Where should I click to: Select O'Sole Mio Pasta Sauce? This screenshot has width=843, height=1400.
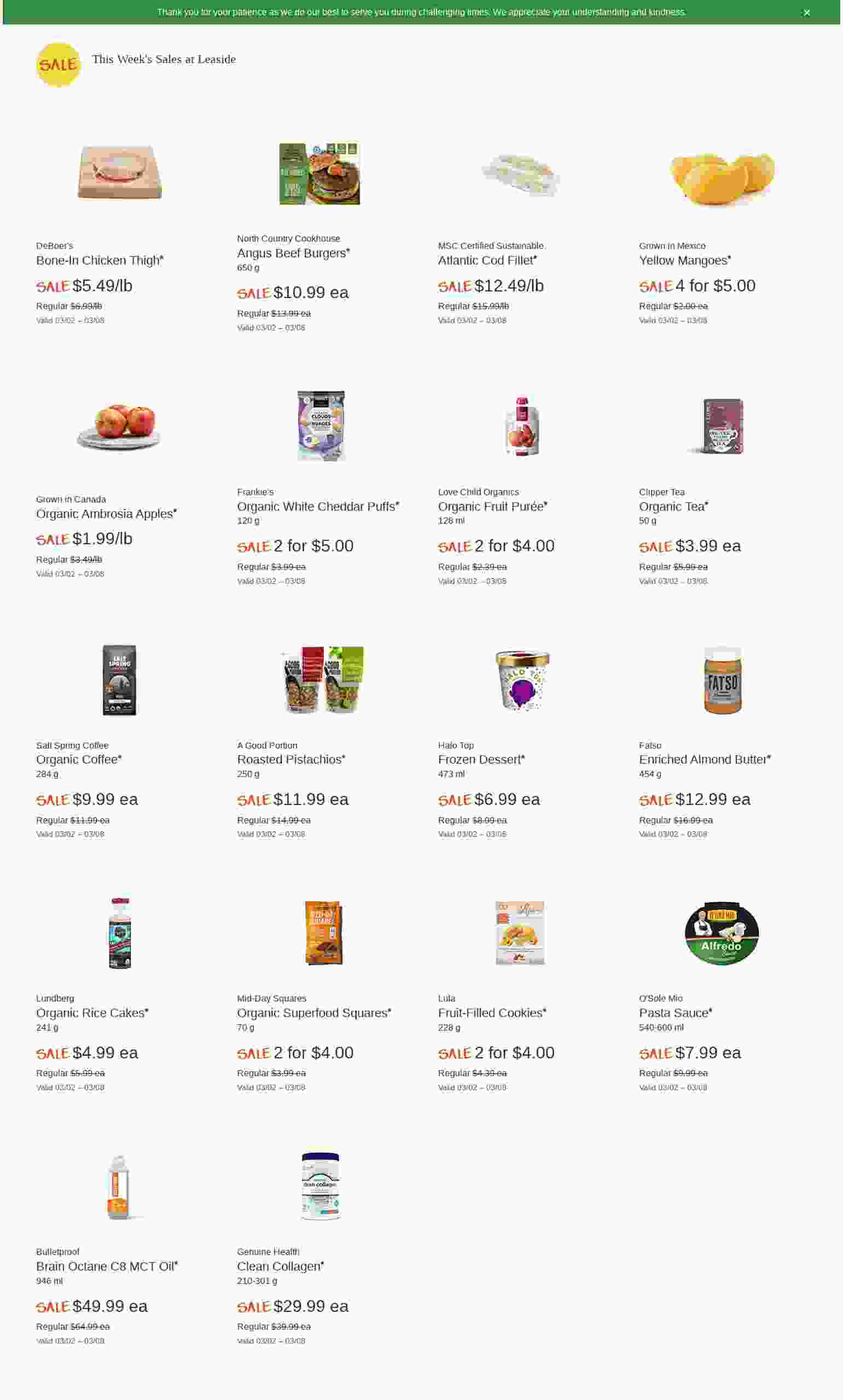(x=676, y=1013)
